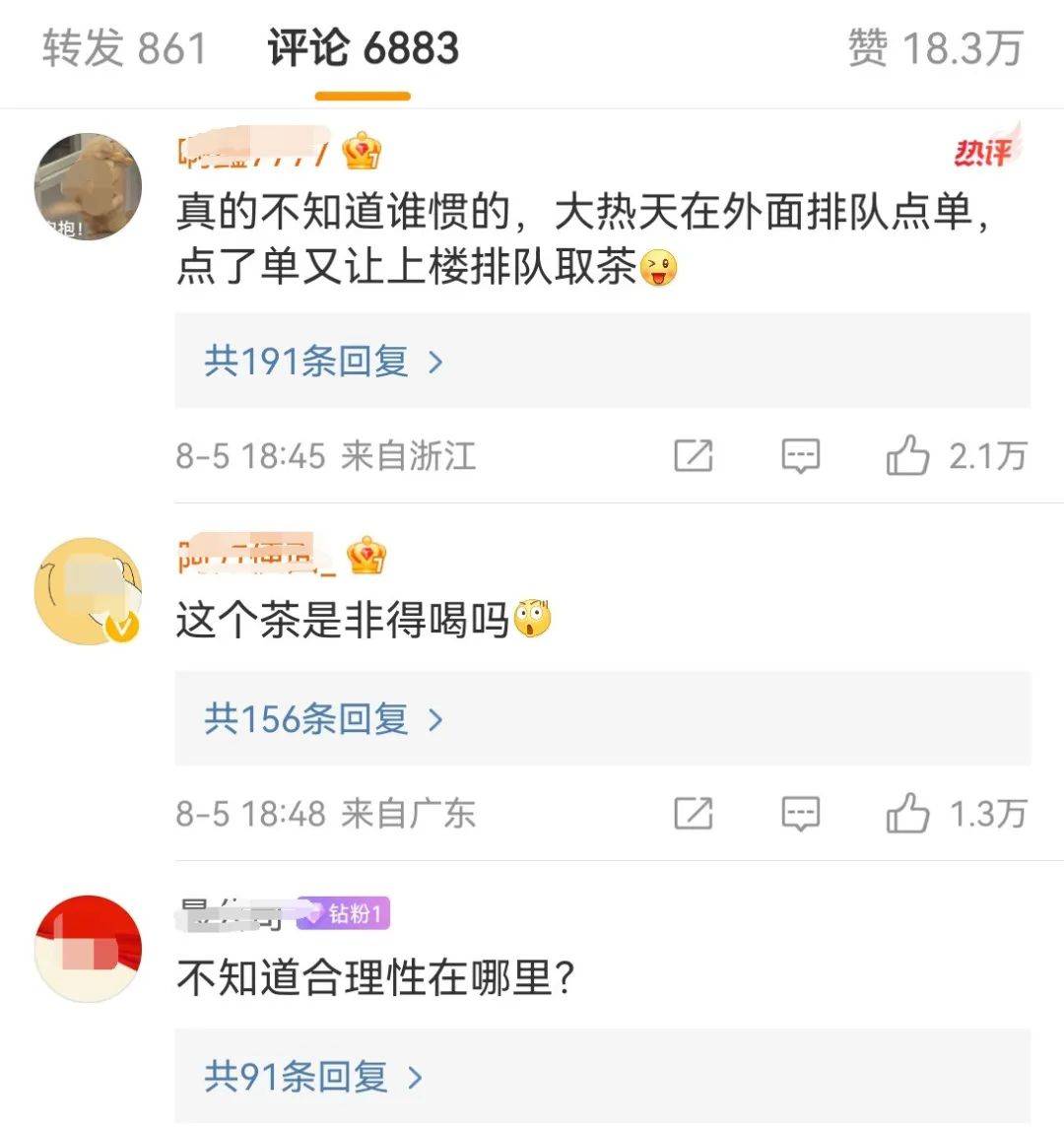Reply to the comment from 浙江
This screenshot has width=1064, height=1132.
tap(800, 455)
